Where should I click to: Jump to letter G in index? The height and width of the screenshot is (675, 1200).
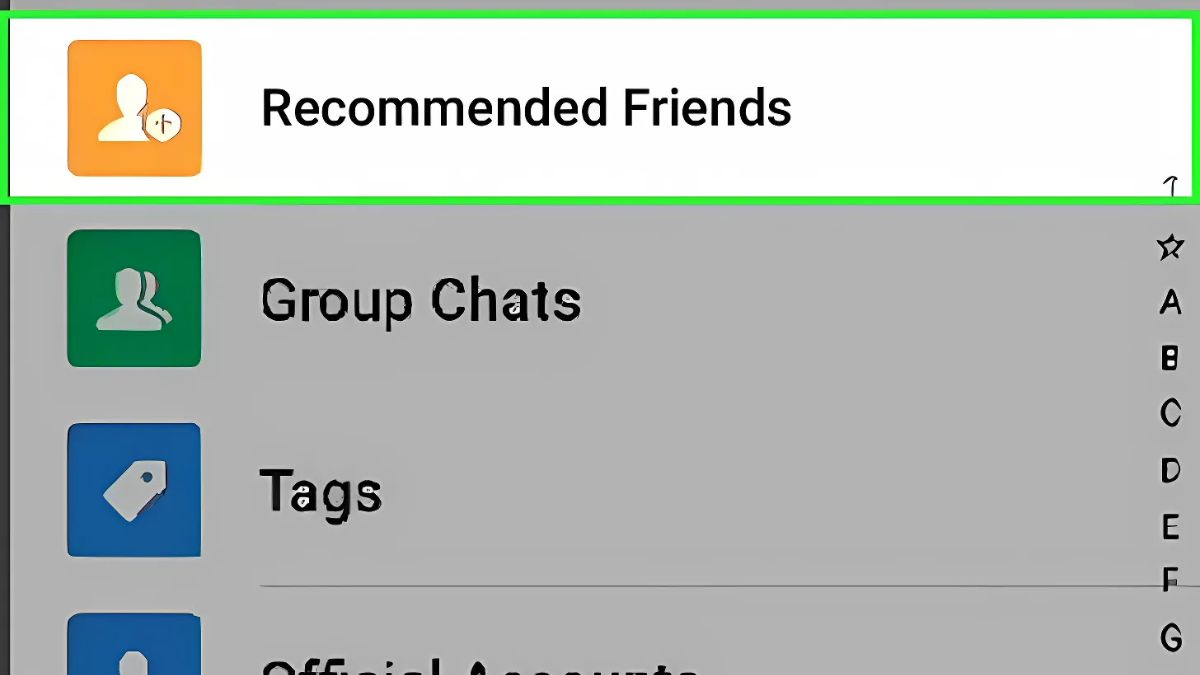1170,636
